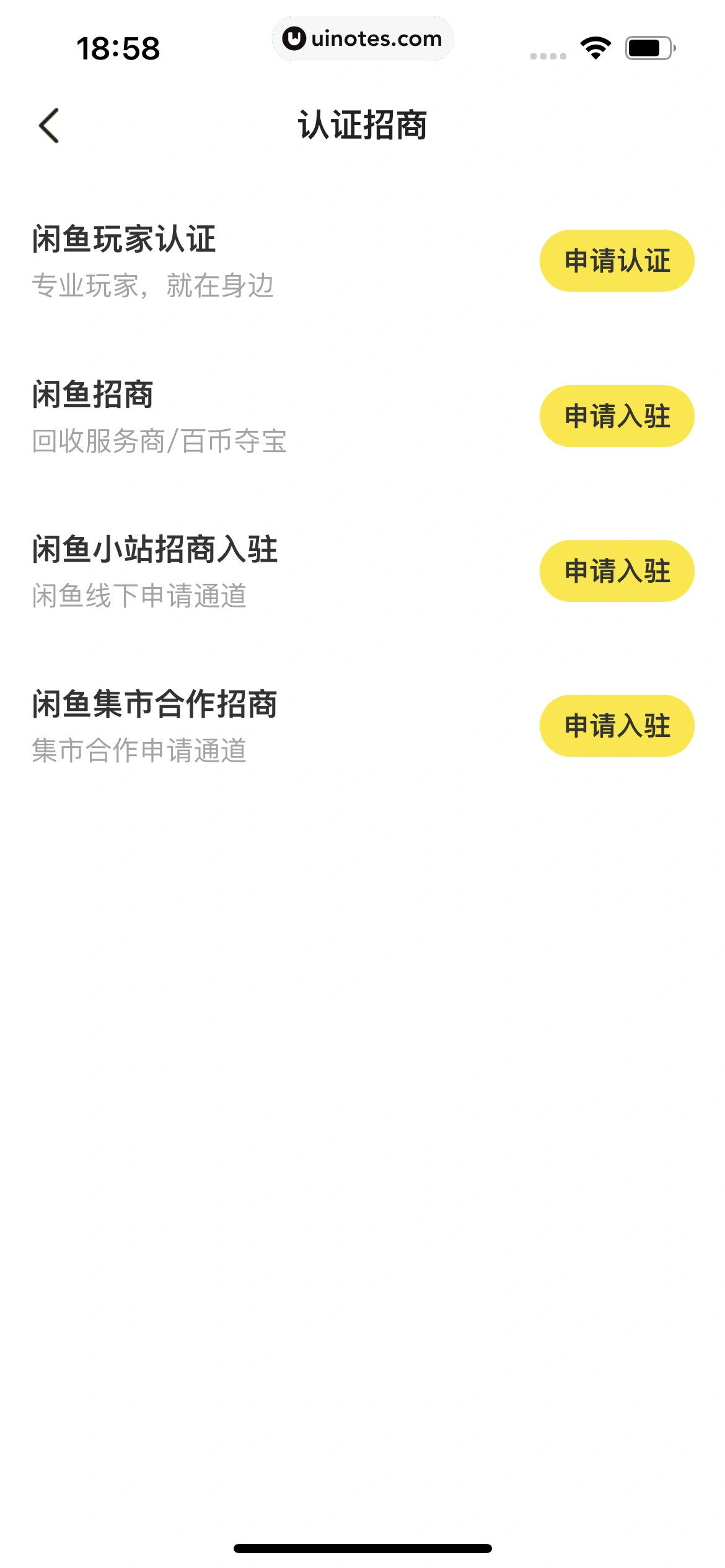Tap subtitle 闲鱼线下申请通道
This screenshot has height=1568, width=725.
(140, 595)
